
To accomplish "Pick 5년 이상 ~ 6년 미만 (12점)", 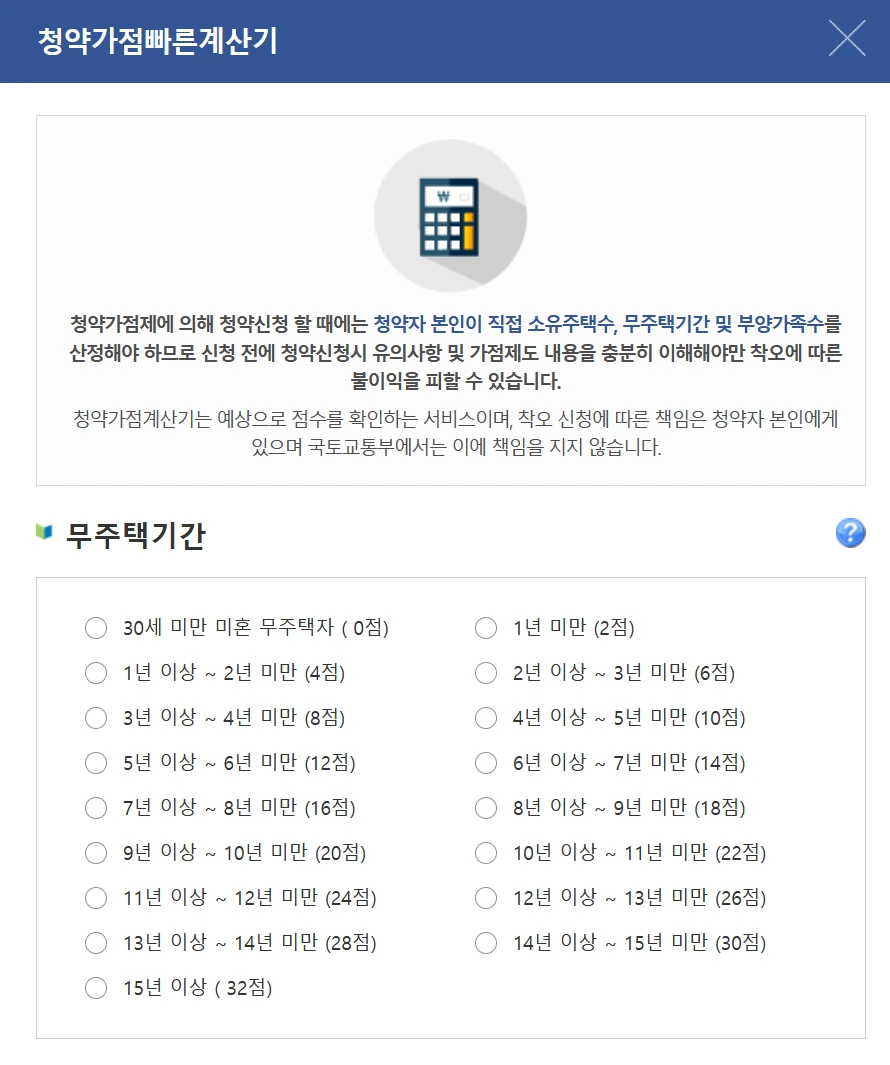I will click(x=96, y=763).
